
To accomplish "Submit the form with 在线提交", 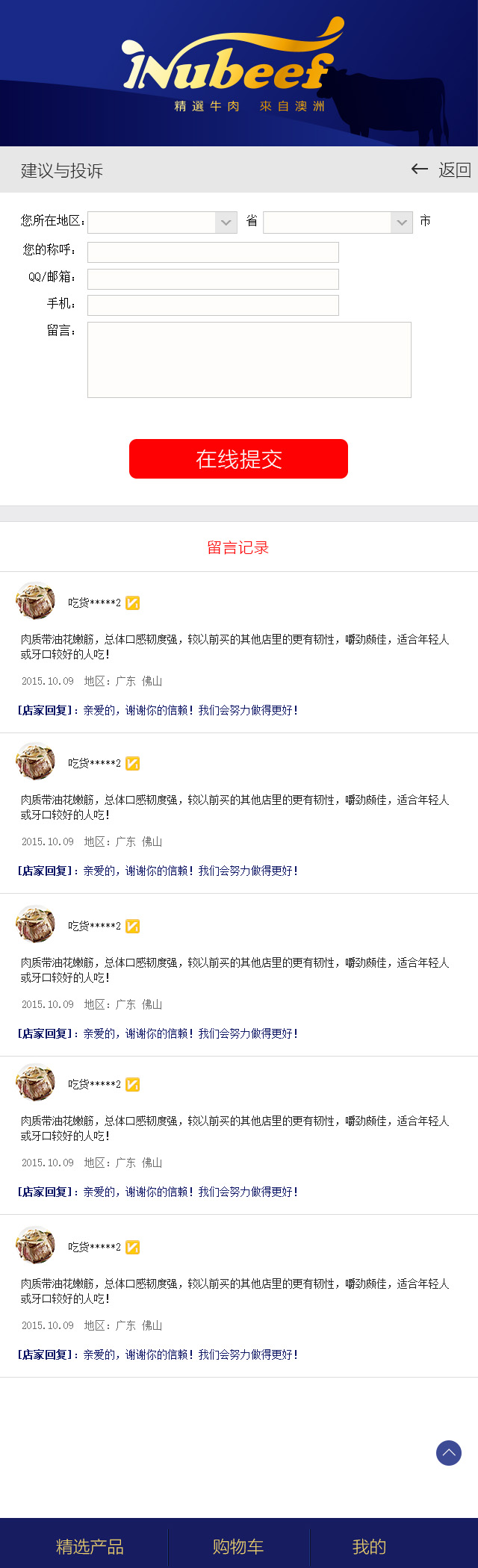I will [238, 458].
